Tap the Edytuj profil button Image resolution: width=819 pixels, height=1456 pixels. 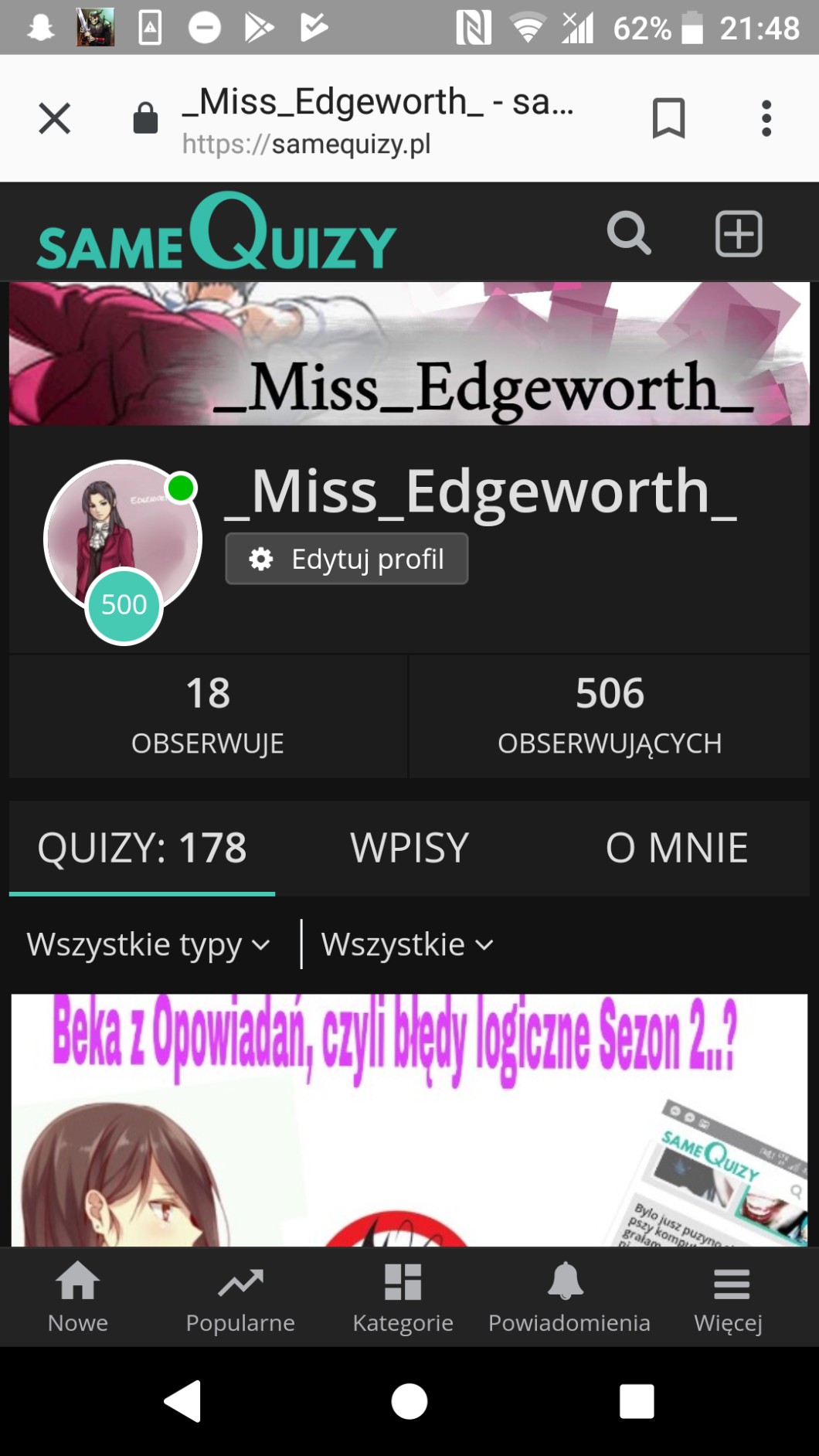[x=346, y=559]
